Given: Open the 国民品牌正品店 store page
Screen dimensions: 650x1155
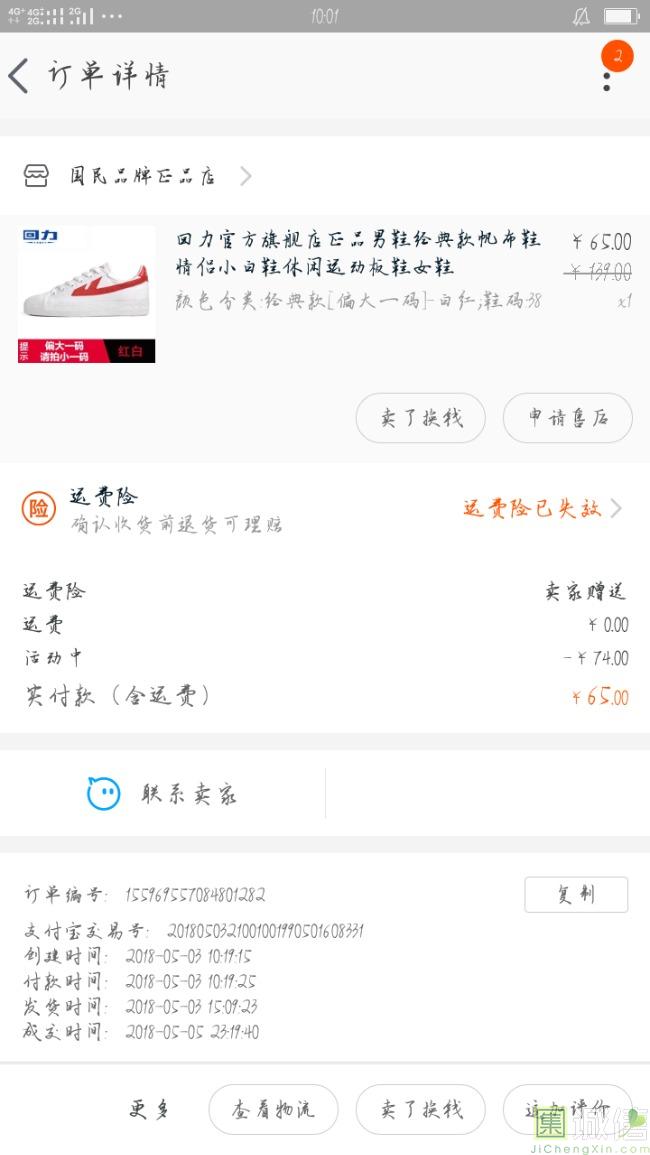Looking at the screenshot, I should point(140,177).
